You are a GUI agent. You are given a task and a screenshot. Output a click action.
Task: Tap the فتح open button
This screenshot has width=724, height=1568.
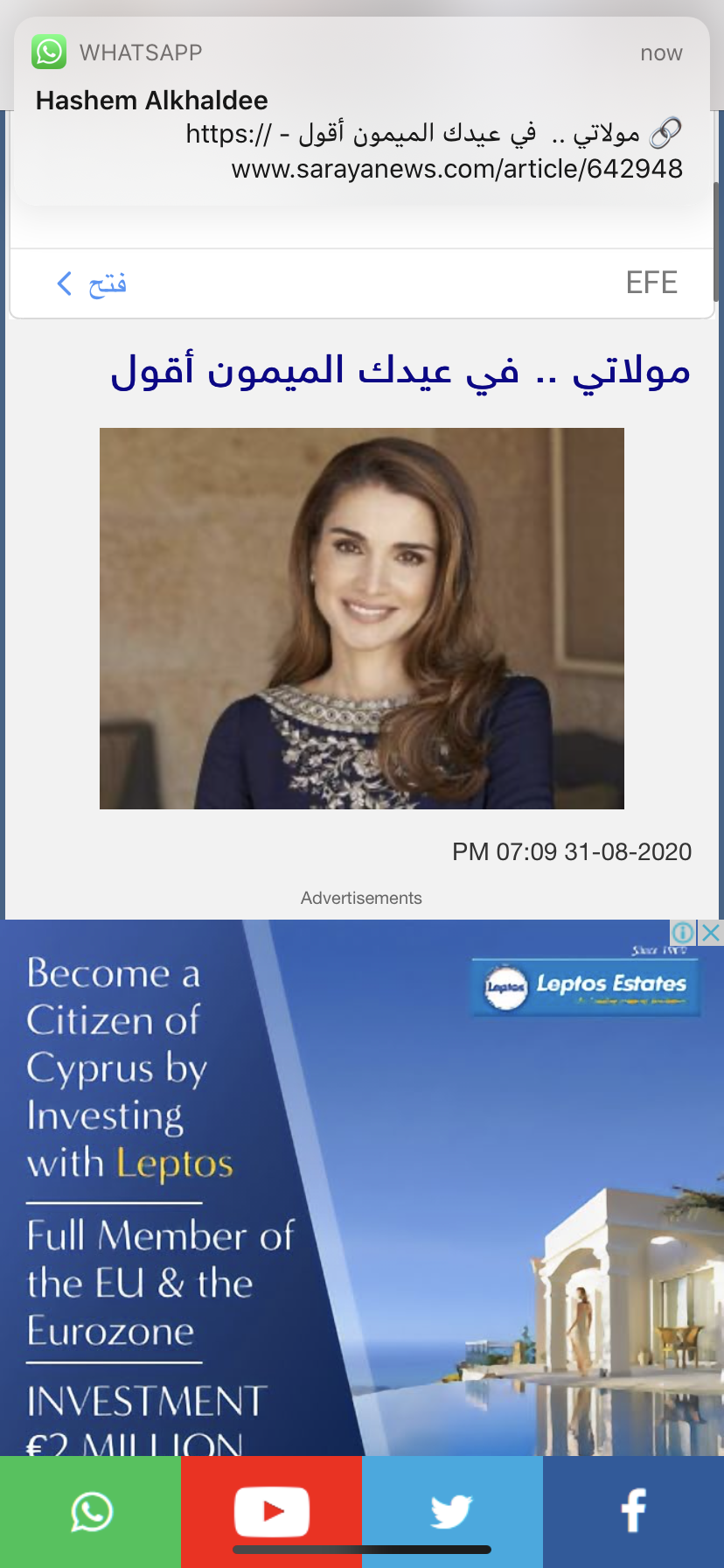tap(92, 283)
